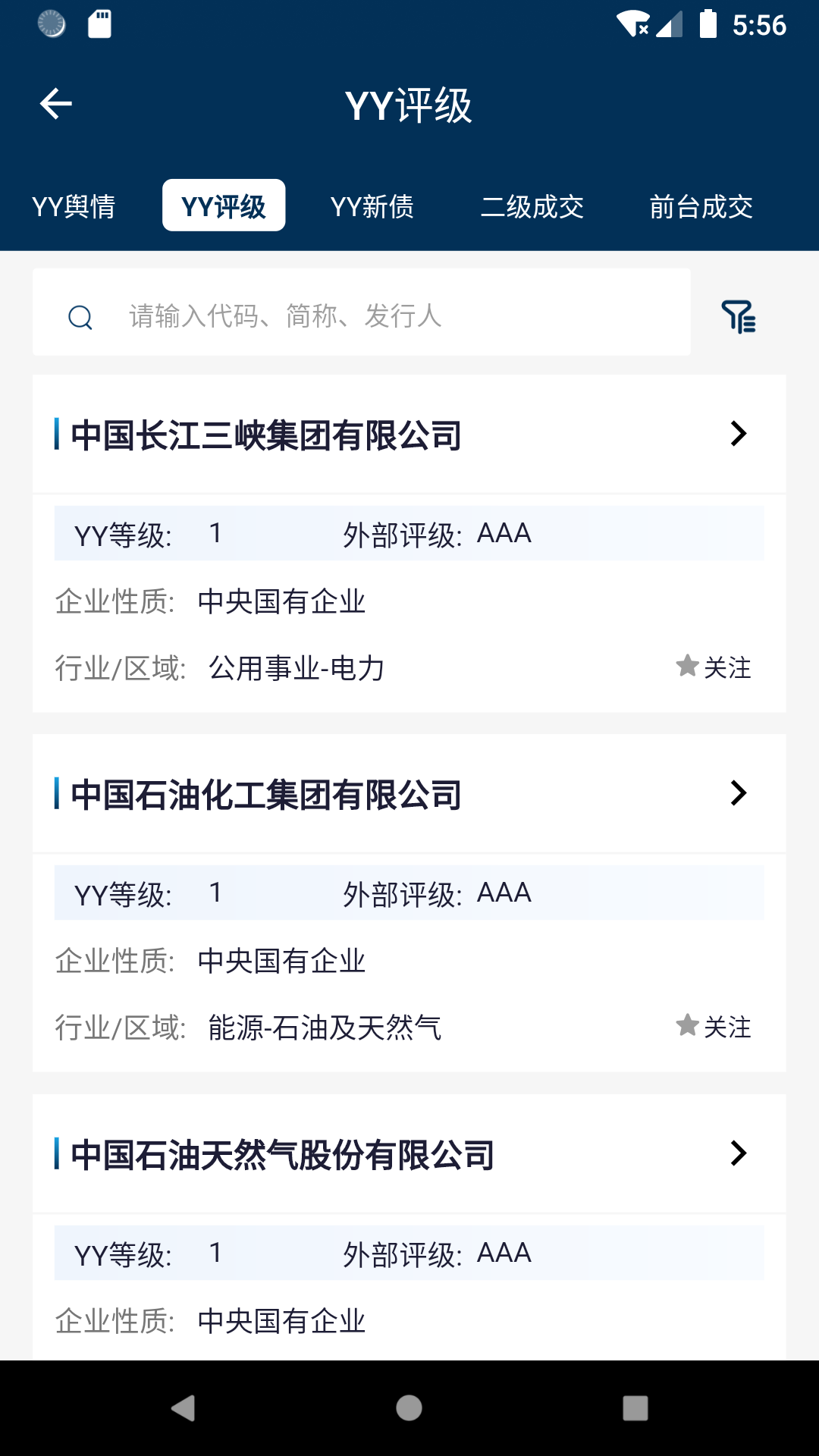The height and width of the screenshot is (1456, 819).
Task: Open 中国长江三峡集团有限公司 details
Action: [x=409, y=435]
